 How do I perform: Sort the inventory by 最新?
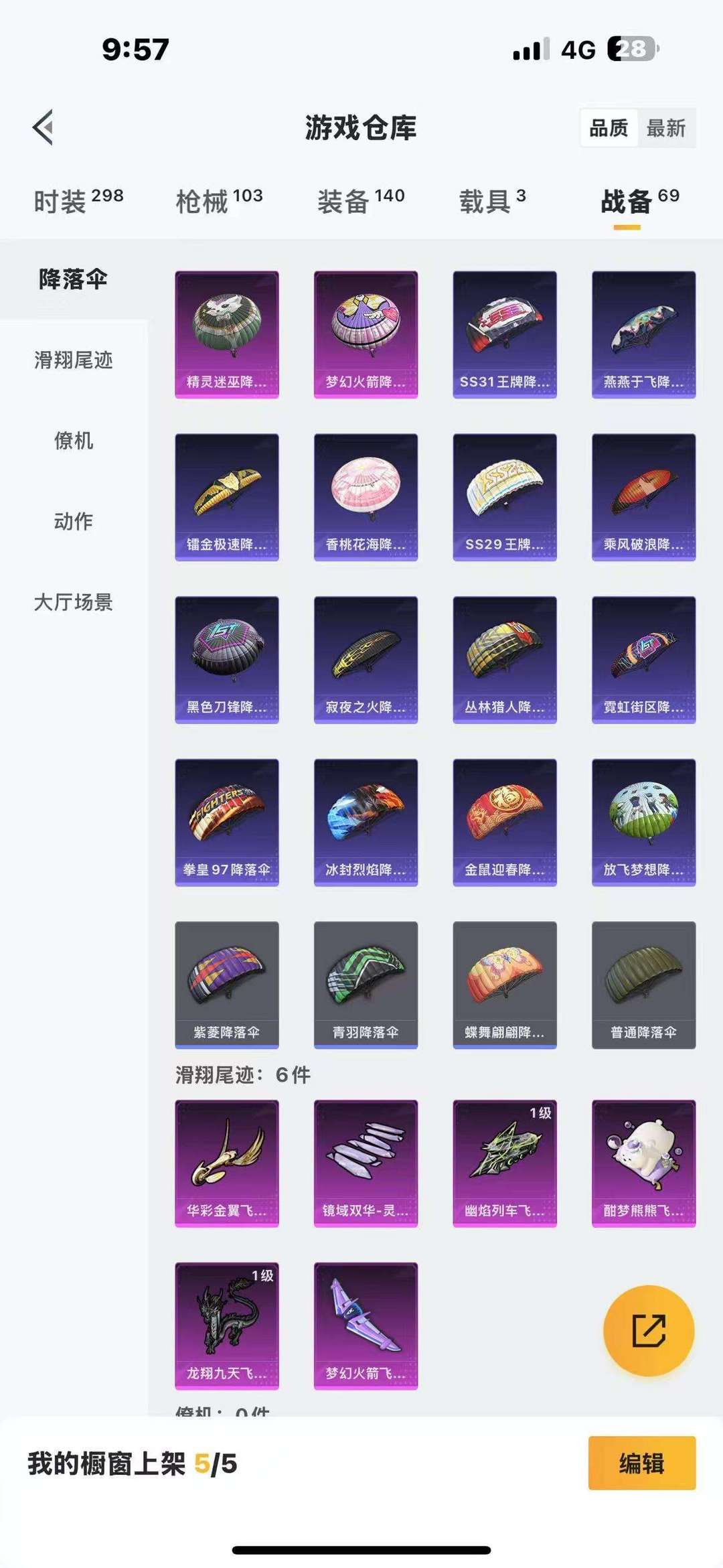tap(666, 128)
